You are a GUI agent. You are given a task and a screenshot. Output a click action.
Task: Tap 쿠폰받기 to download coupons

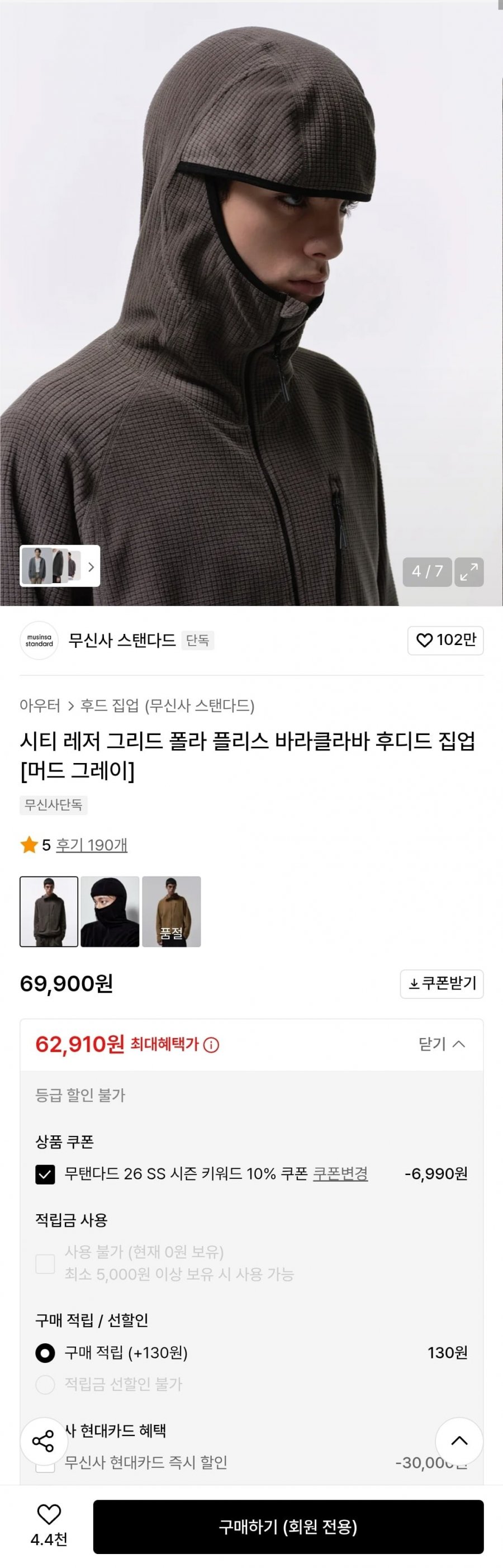(x=442, y=984)
